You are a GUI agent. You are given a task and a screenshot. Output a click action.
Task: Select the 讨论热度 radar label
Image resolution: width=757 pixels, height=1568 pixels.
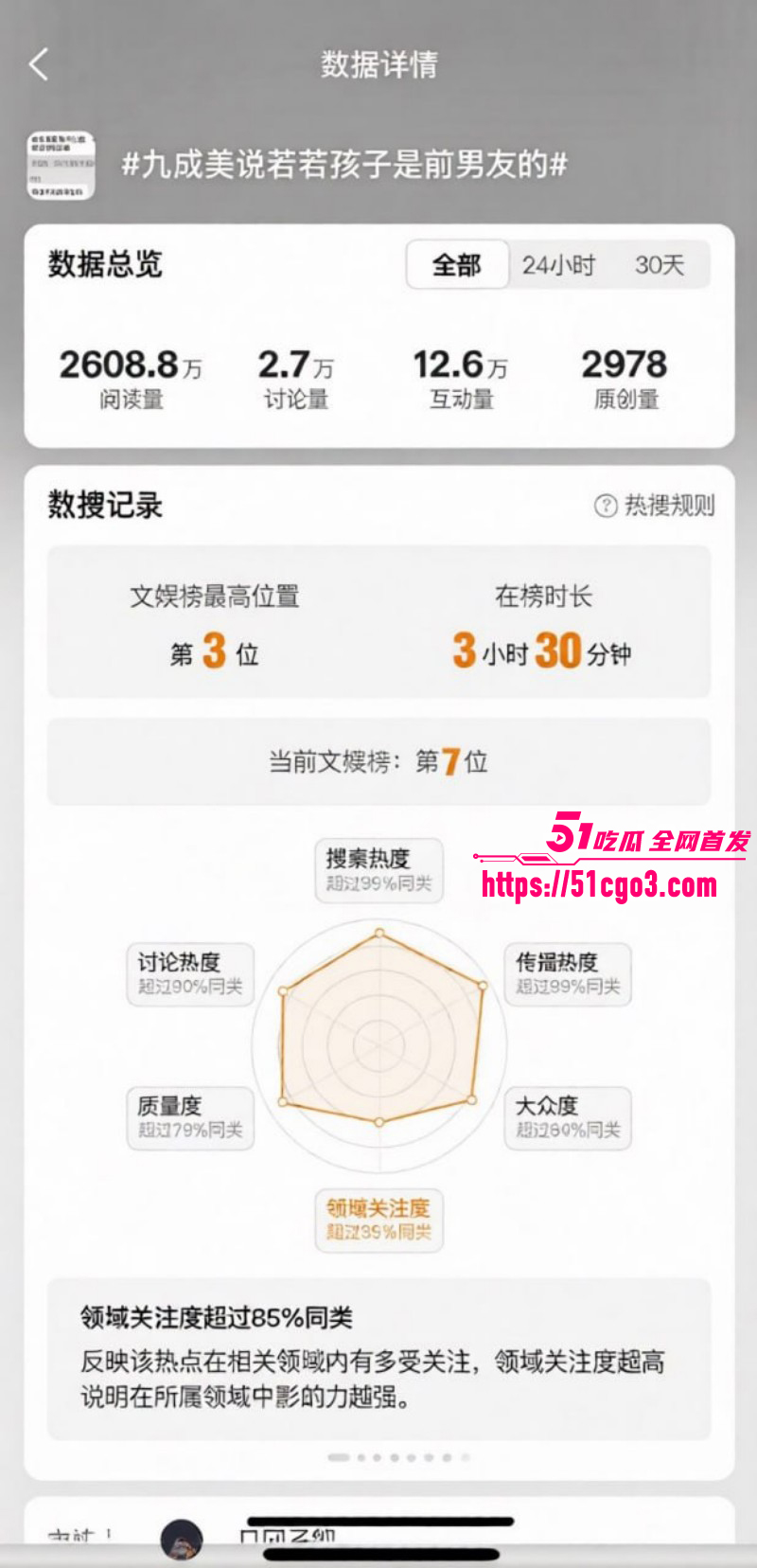click(190, 973)
